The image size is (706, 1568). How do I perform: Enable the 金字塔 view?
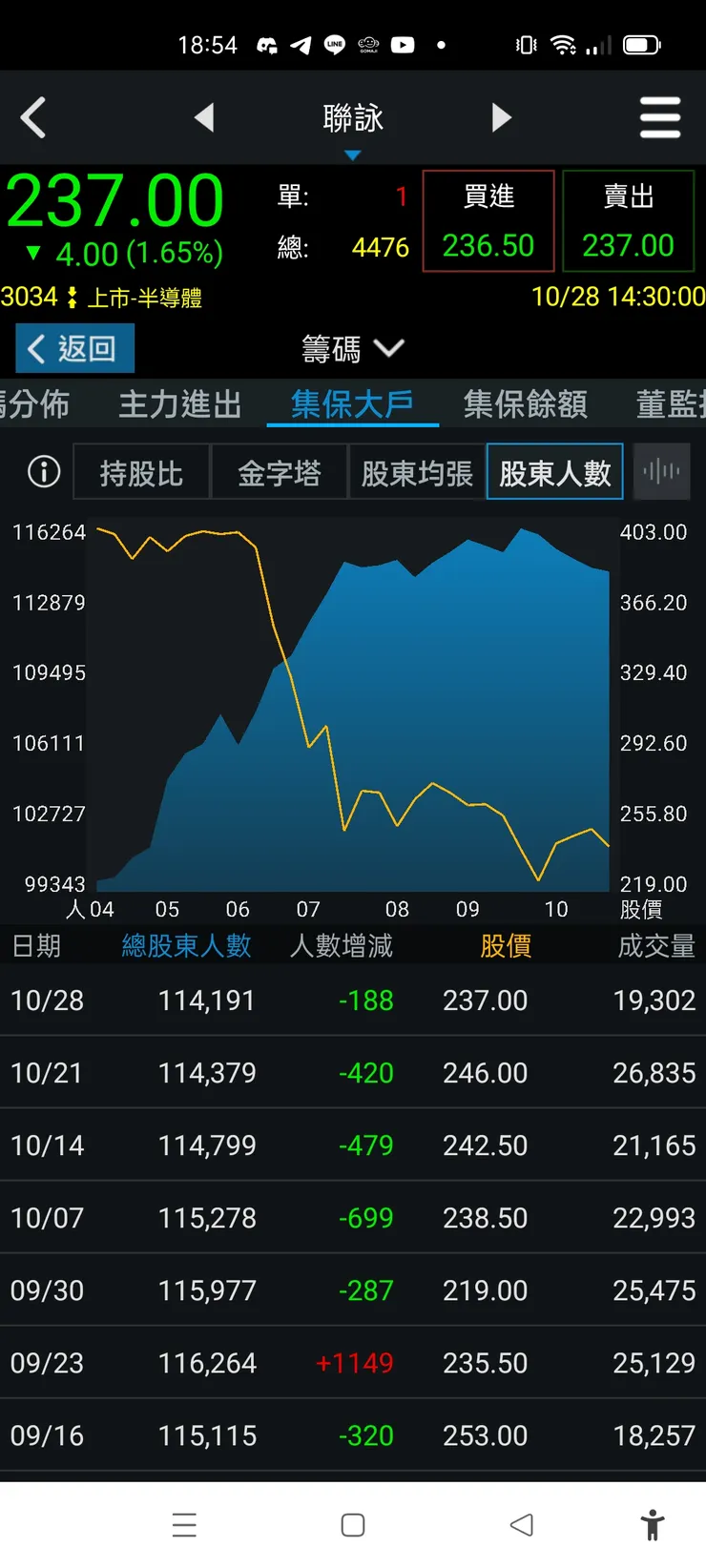pyautogui.click(x=280, y=471)
